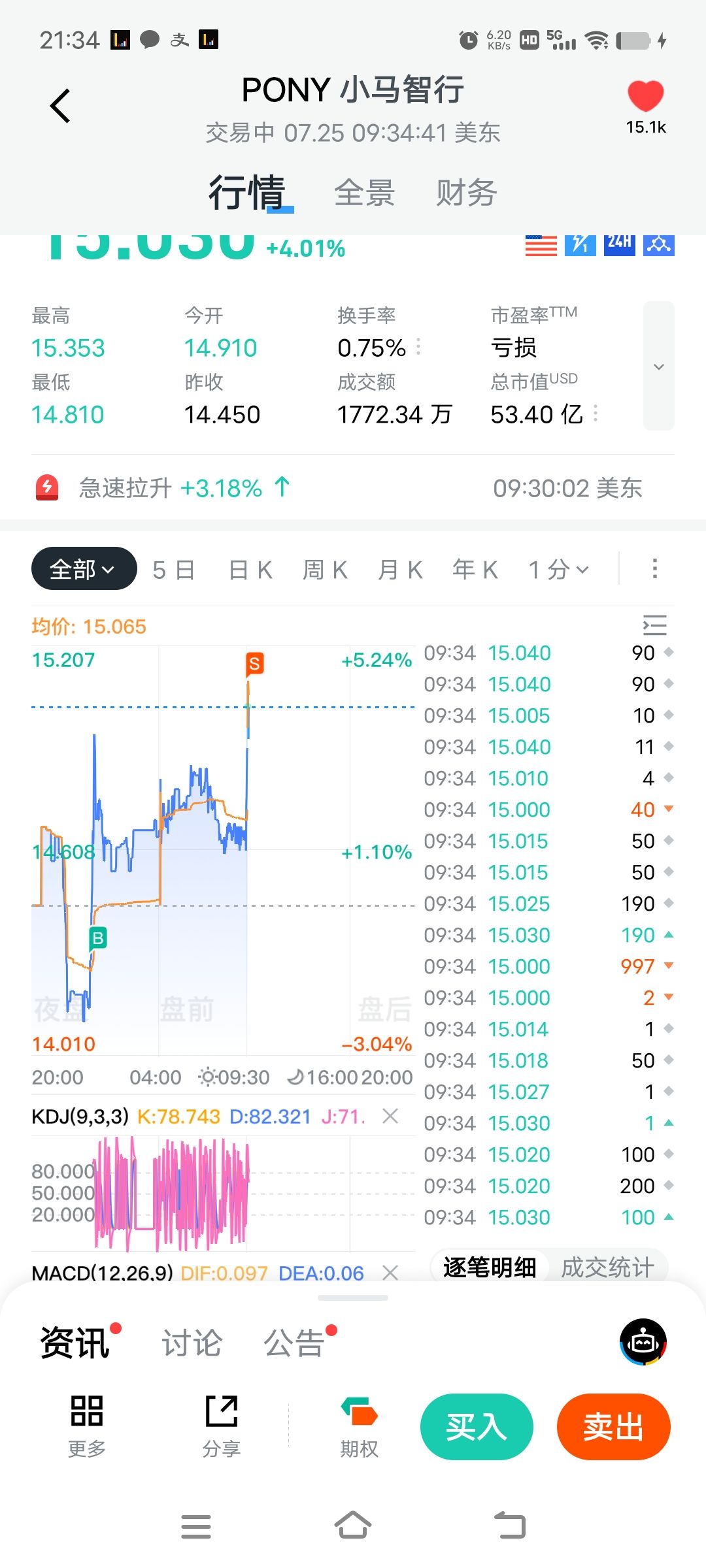Open the 1分 interval dropdown
The image size is (706, 1568).
(559, 570)
